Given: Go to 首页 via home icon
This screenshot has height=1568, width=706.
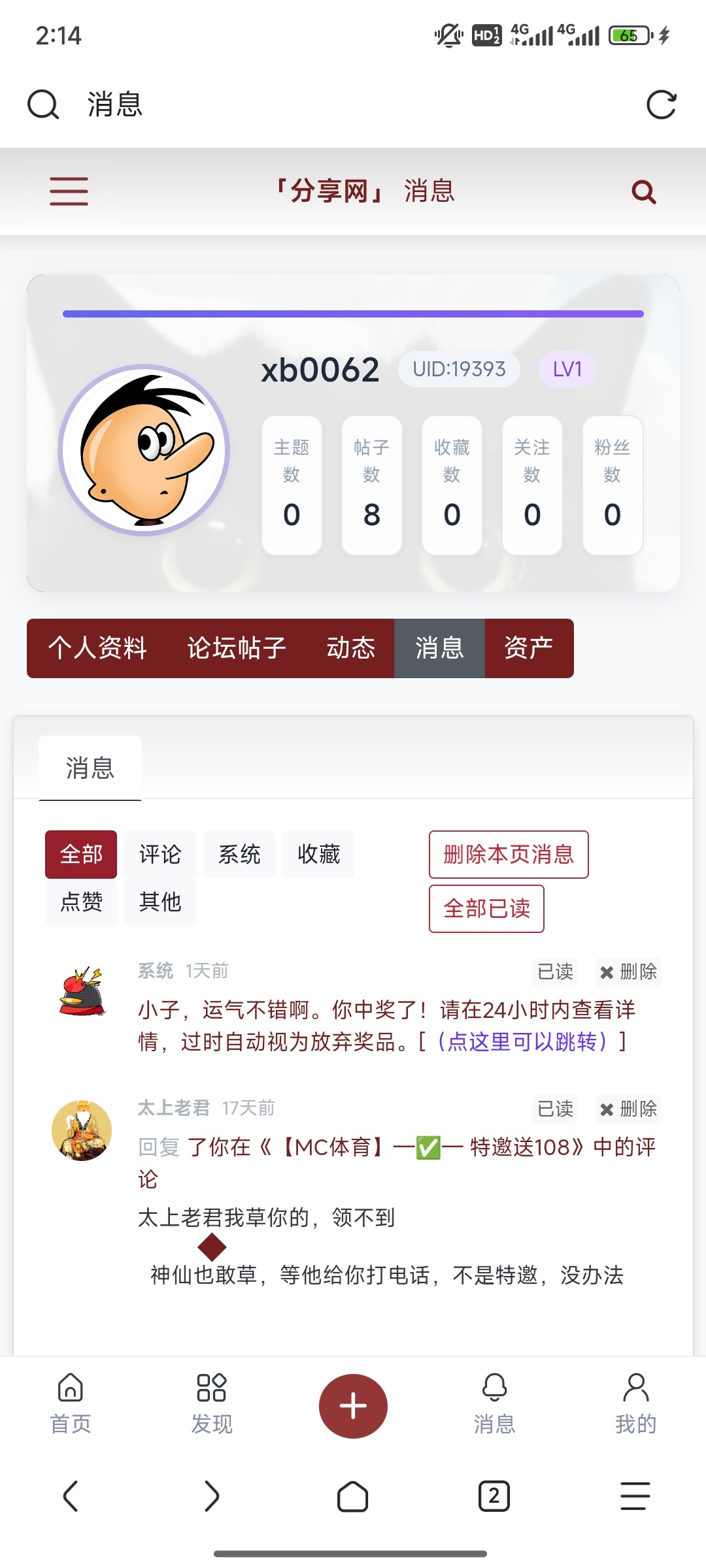Looking at the screenshot, I should pyautogui.click(x=71, y=1405).
